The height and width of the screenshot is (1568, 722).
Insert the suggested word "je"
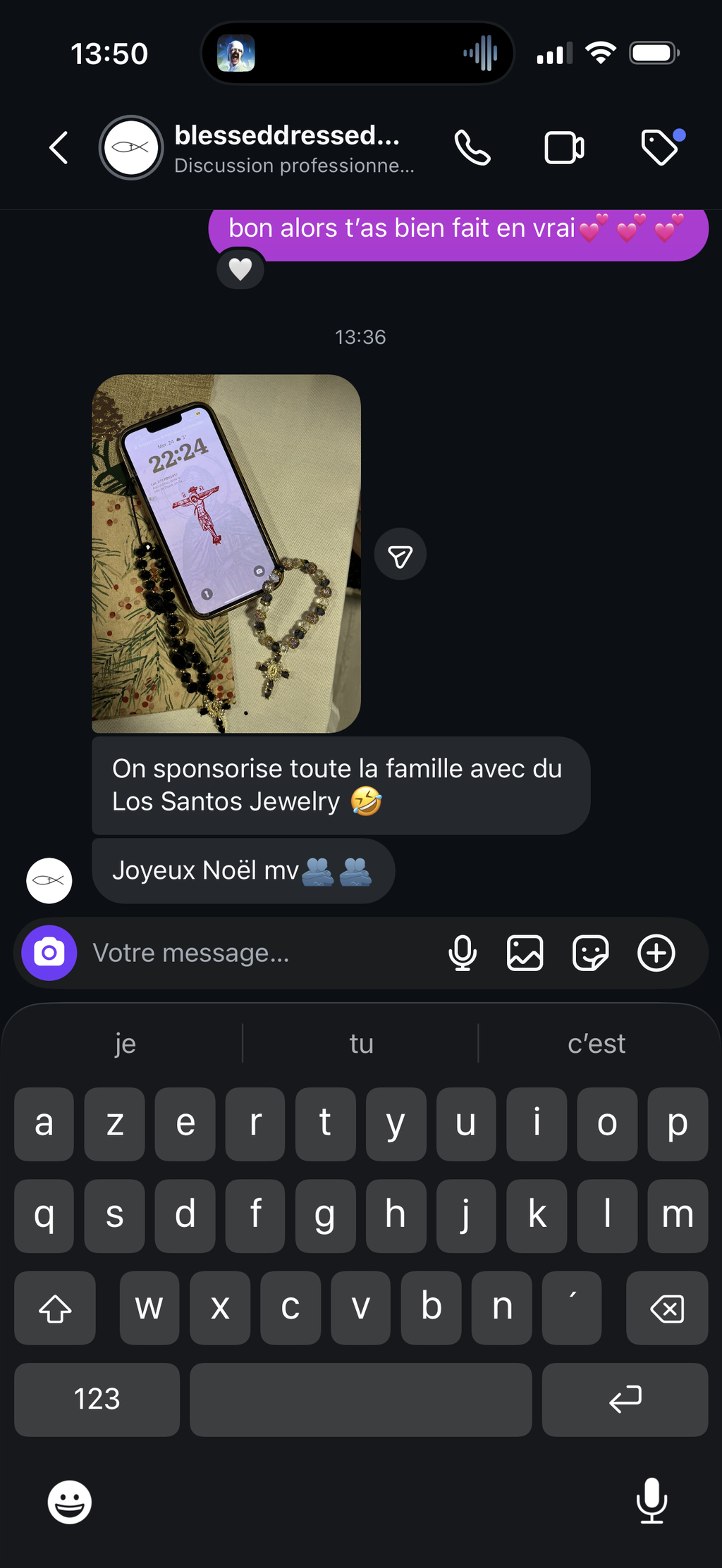click(x=126, y=1043)
